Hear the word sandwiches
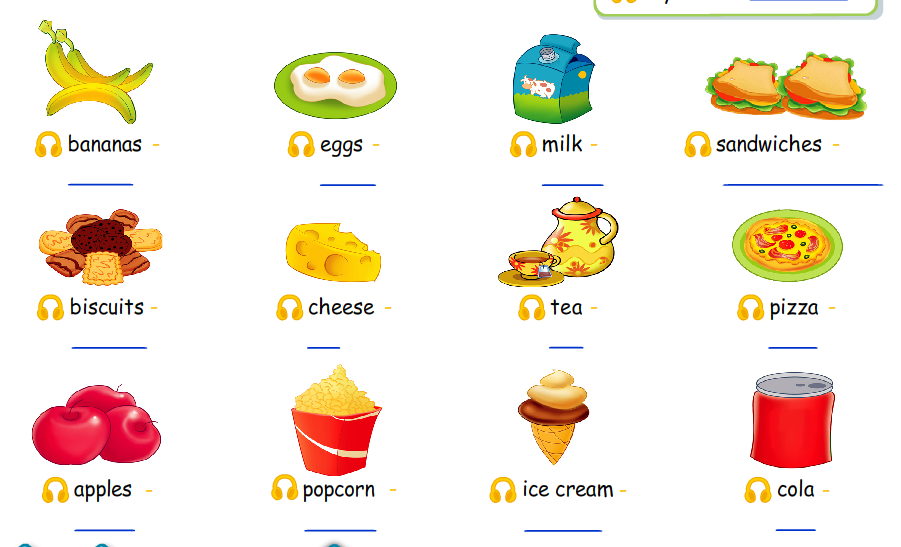This screenshot has height=547, width=901. click(x=697, y=145)
